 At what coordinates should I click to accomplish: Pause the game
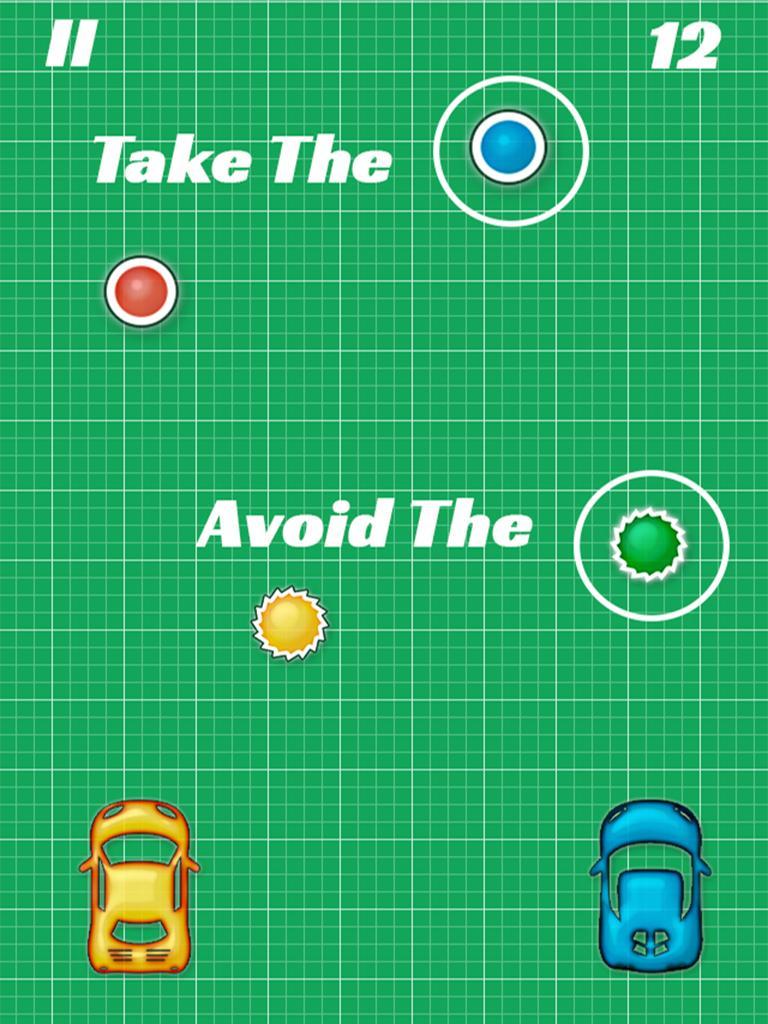point(71,46)
